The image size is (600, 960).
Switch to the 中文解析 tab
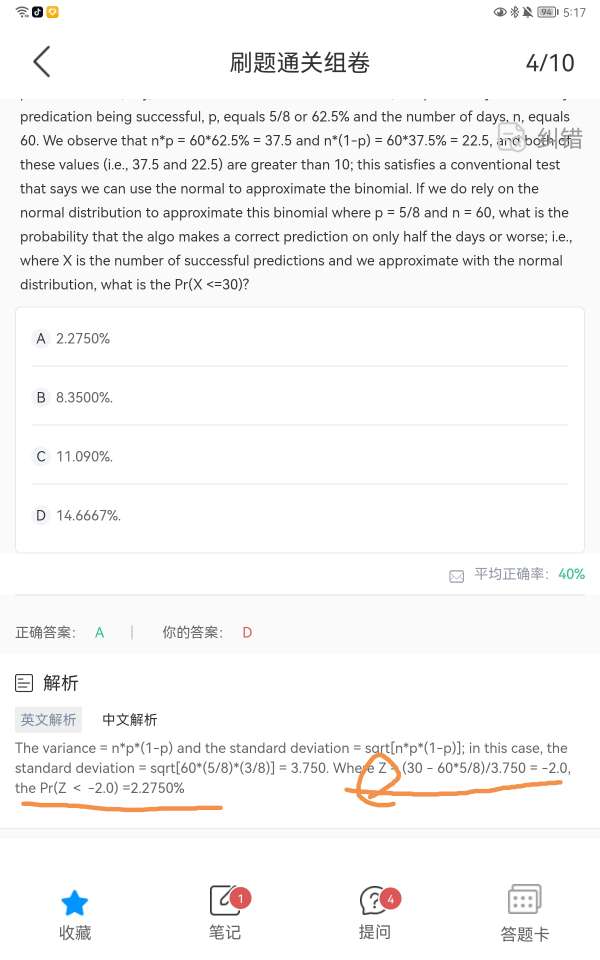pos(129,719)
